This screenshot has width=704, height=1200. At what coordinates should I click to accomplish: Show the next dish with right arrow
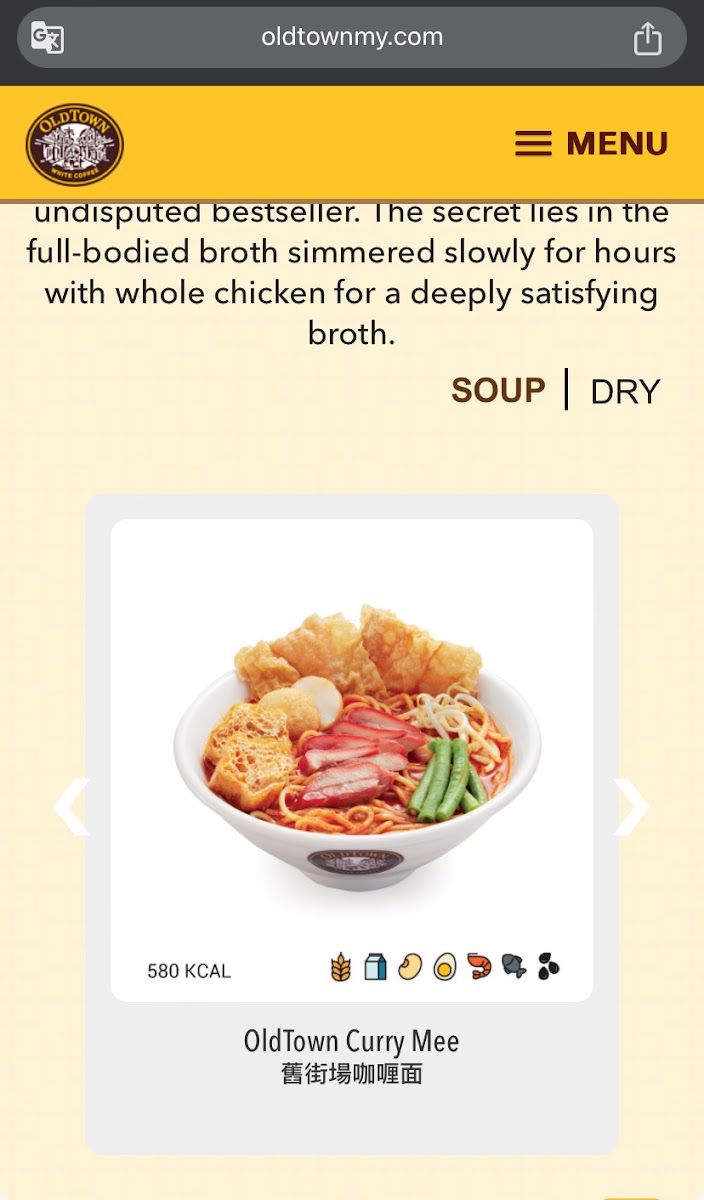(632, 806)
